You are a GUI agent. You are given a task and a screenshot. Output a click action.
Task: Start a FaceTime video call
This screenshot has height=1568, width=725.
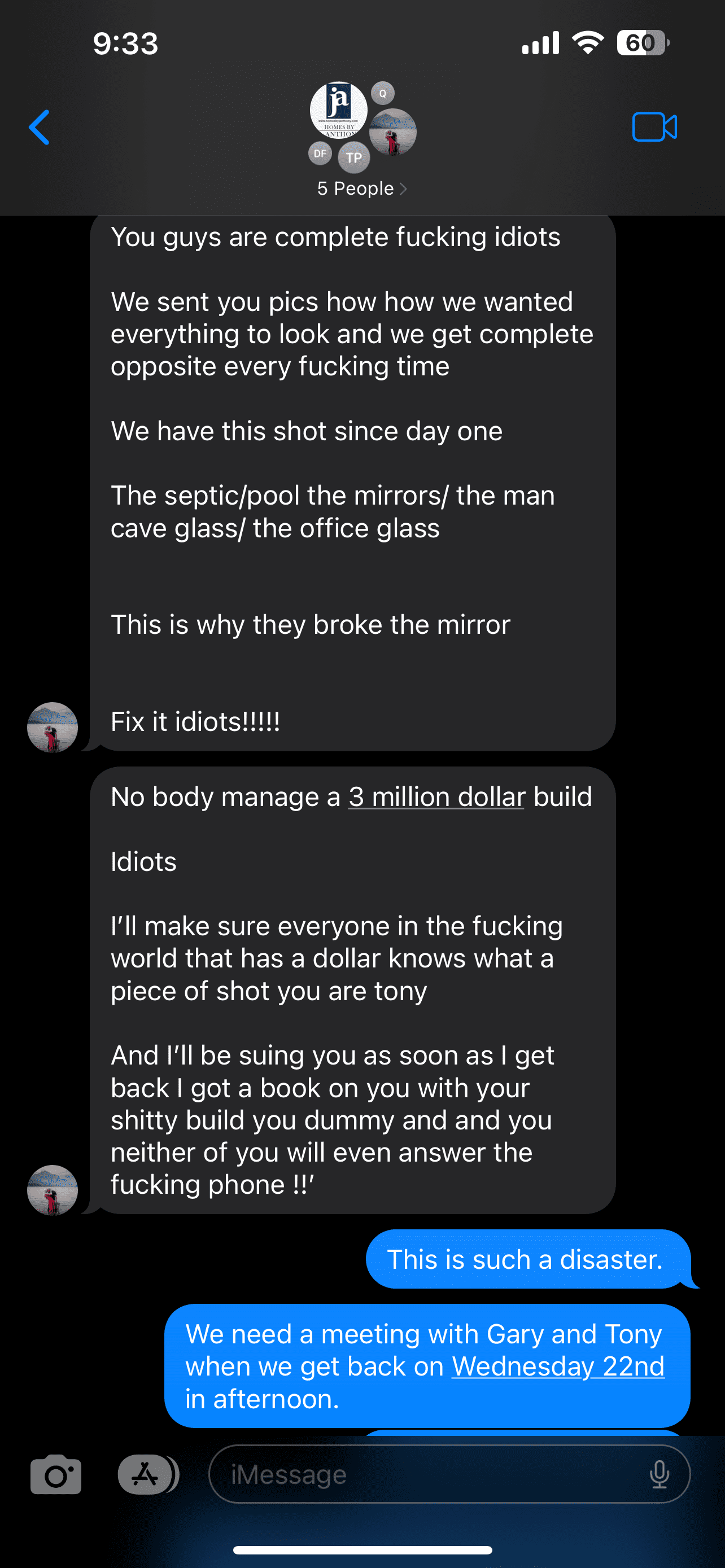coord(654,127)
